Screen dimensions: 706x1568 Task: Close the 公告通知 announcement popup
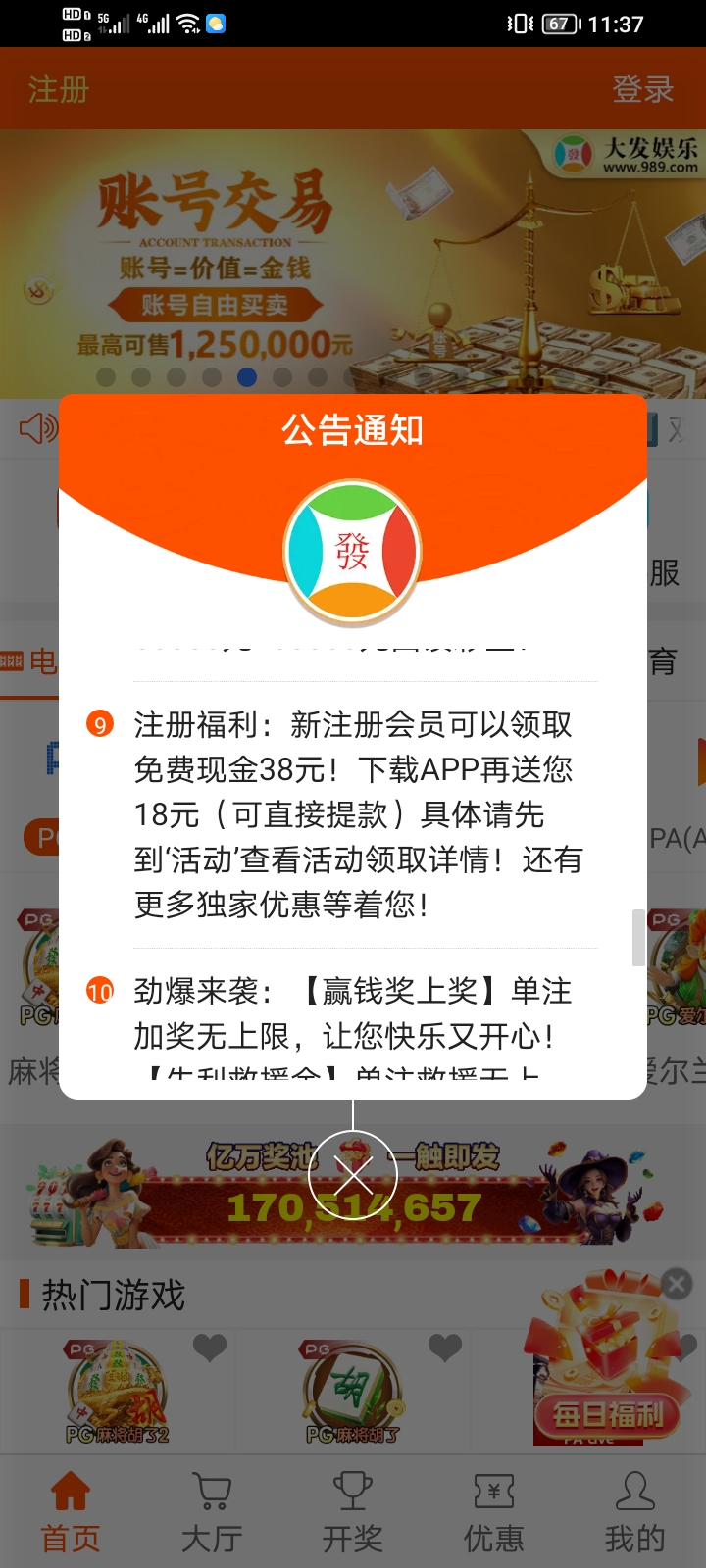coord(353,1175)
